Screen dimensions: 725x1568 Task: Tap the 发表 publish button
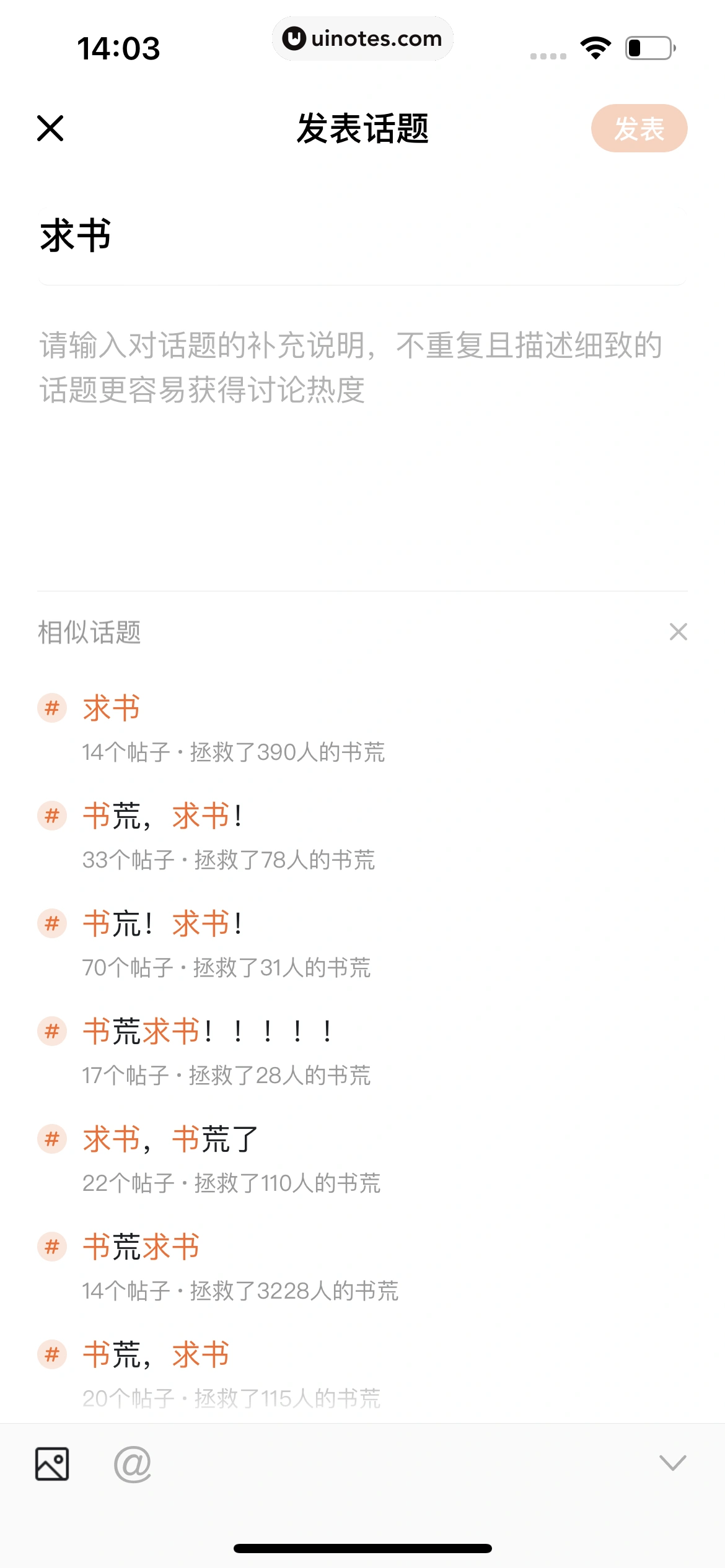tap(639, 128)
